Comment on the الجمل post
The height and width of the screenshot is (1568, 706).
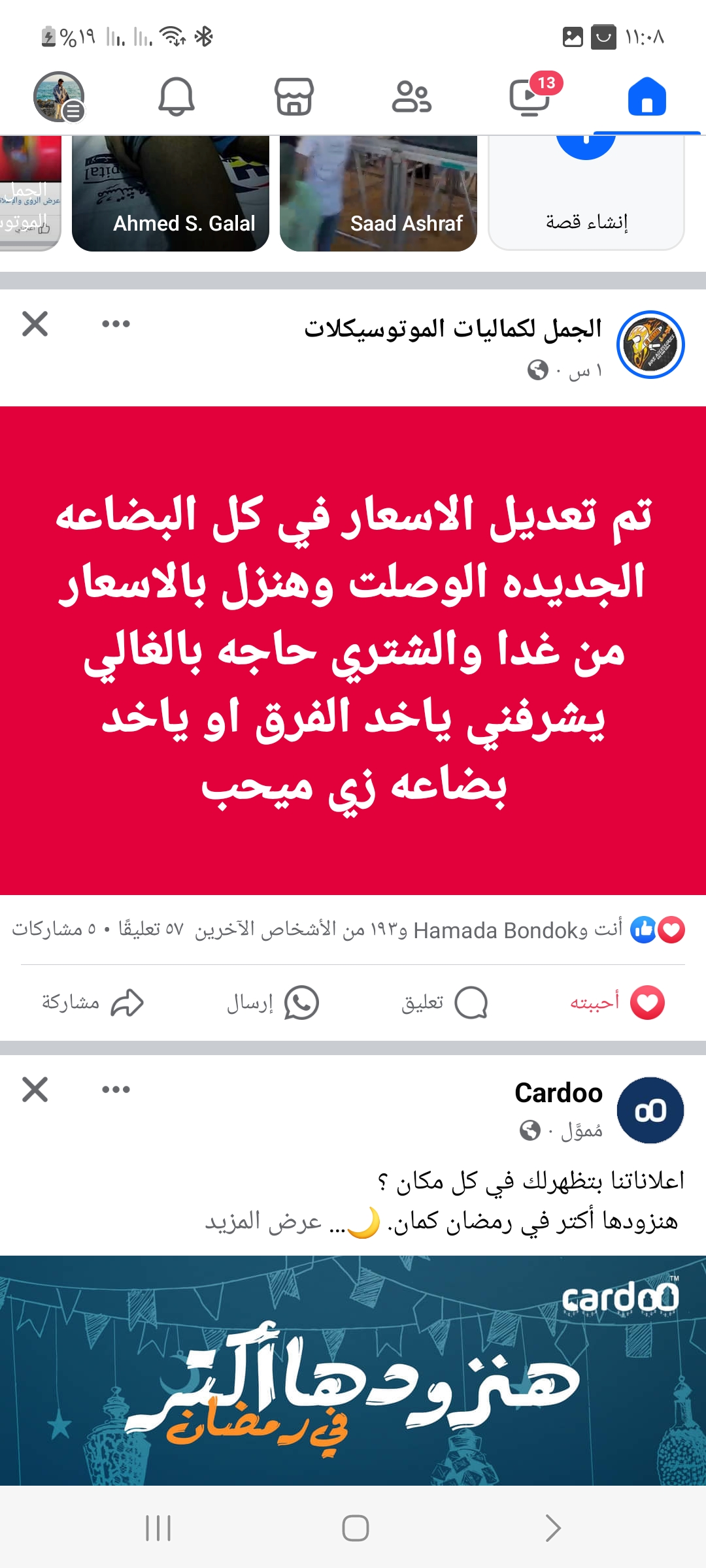coord(444,1003)
